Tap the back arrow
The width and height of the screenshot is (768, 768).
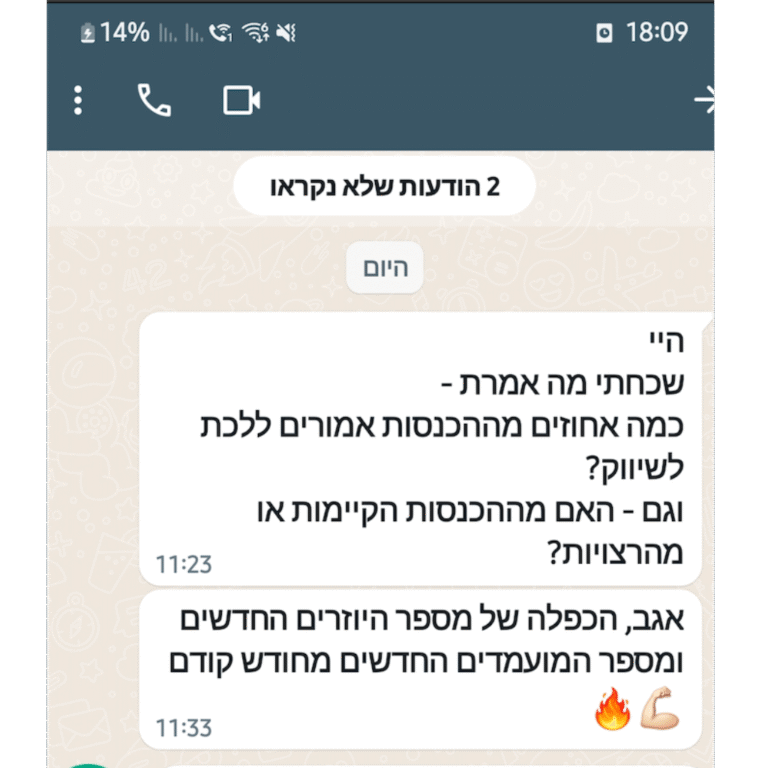coord(705,100)
